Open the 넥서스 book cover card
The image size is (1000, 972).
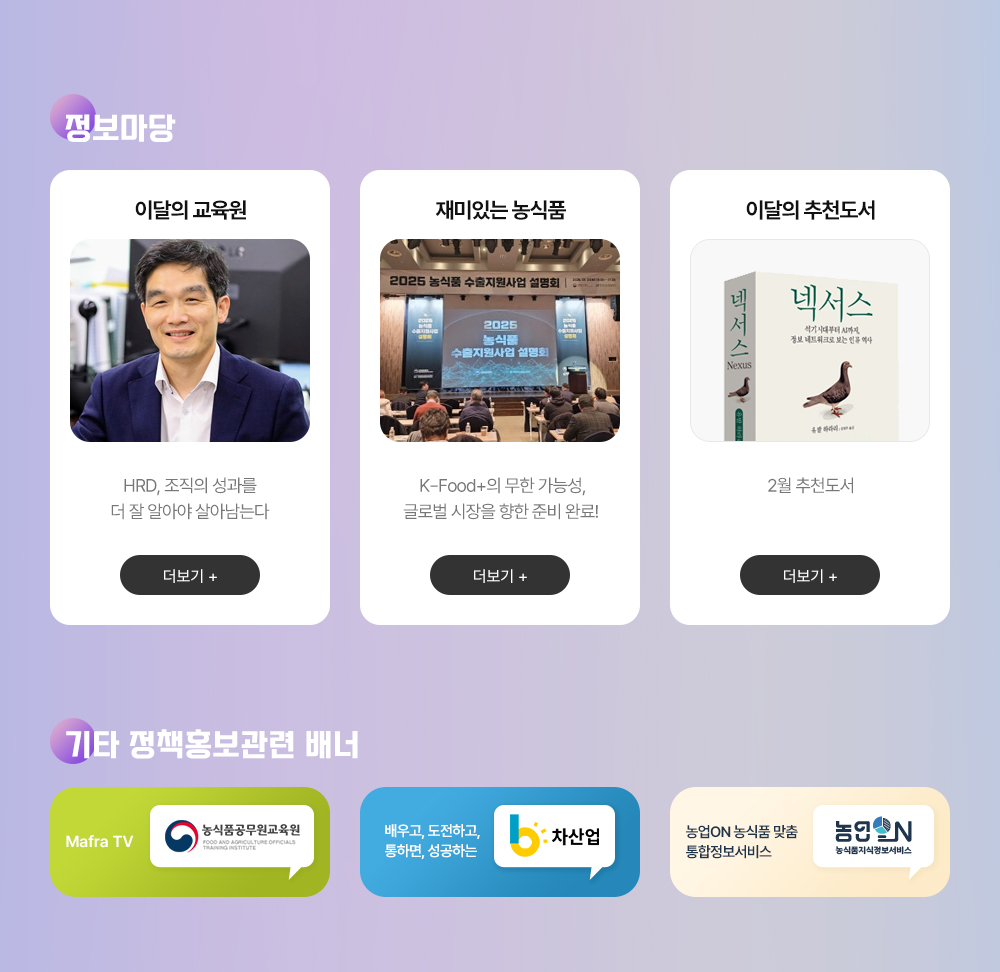tap(810, 340)
